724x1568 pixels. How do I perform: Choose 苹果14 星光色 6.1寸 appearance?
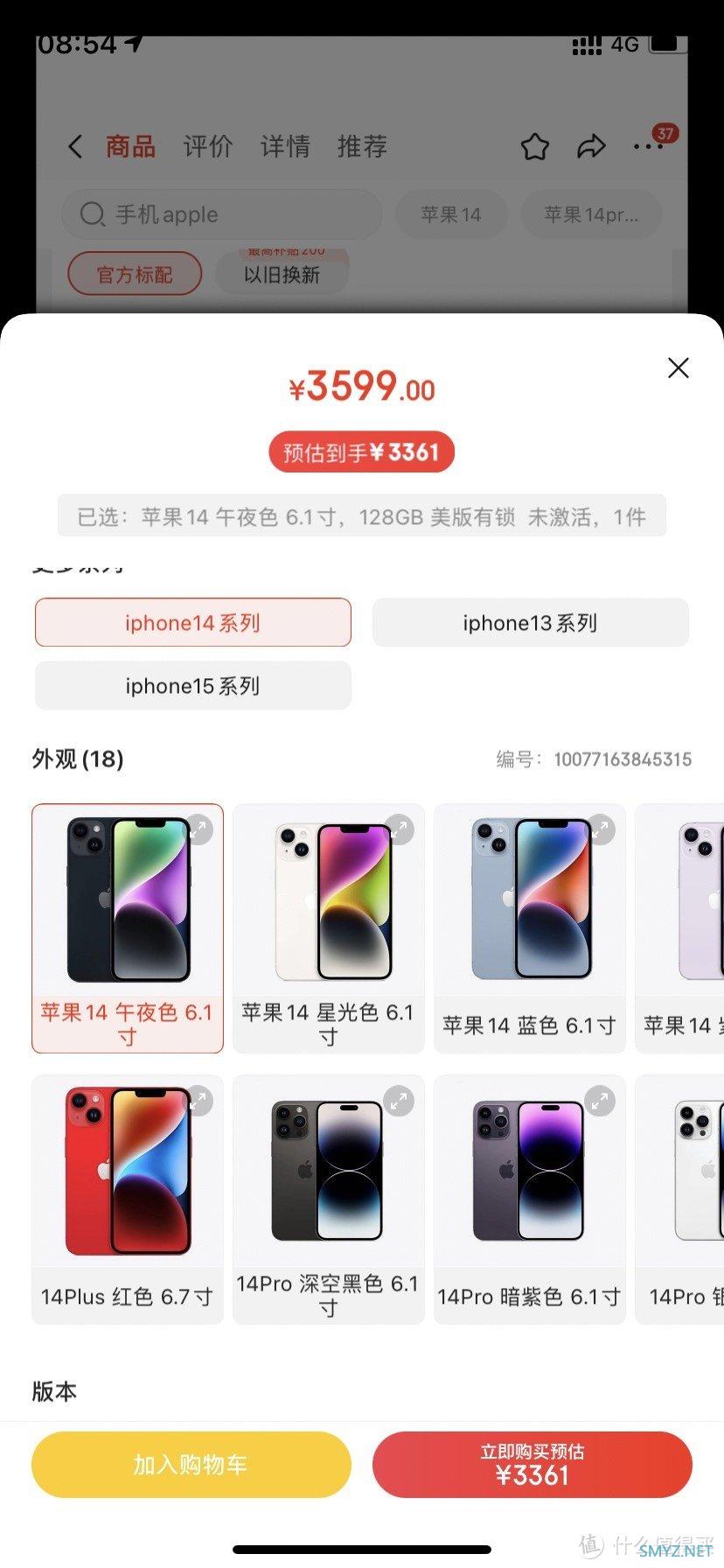tap(329, 927)
